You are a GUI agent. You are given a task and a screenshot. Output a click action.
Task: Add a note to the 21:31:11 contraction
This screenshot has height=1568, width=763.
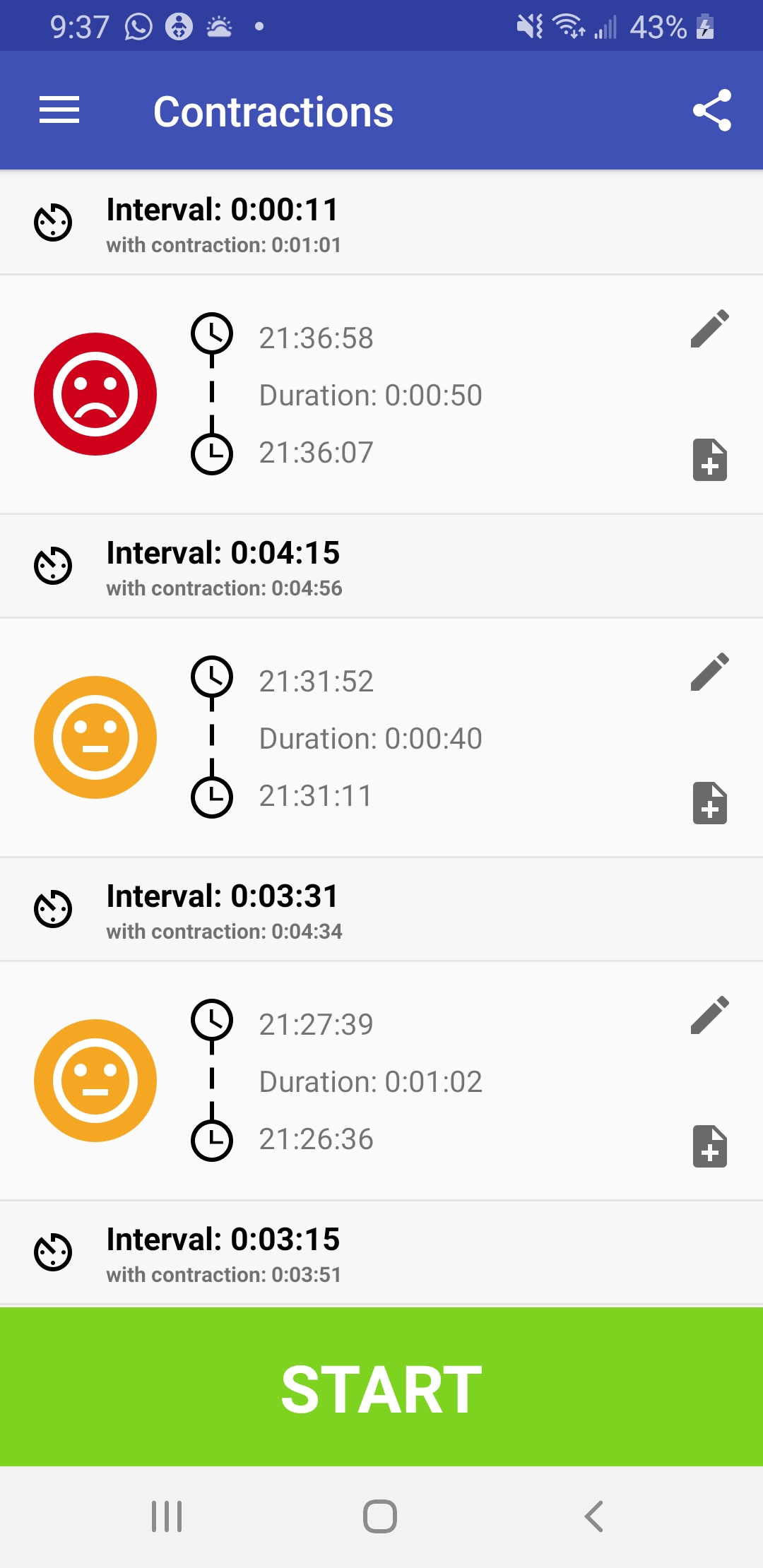[710, 803]
